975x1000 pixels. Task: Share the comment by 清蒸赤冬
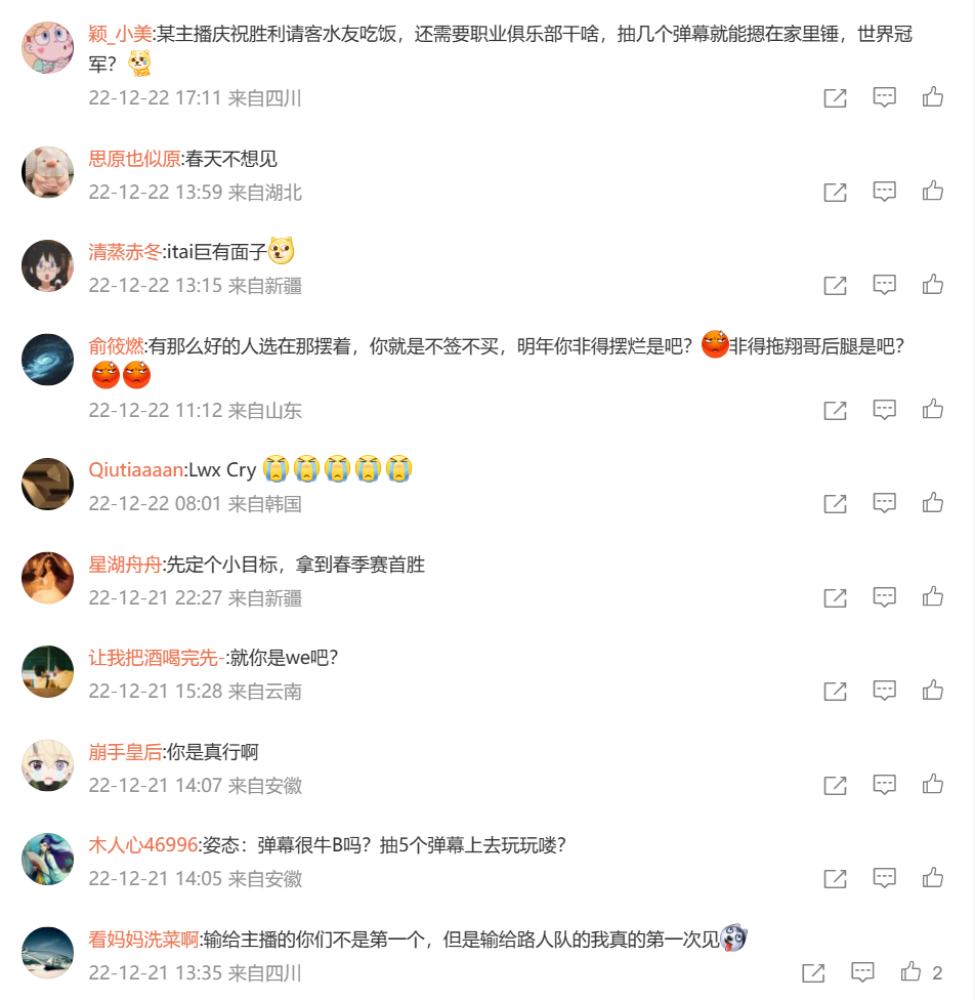(835, 286)
